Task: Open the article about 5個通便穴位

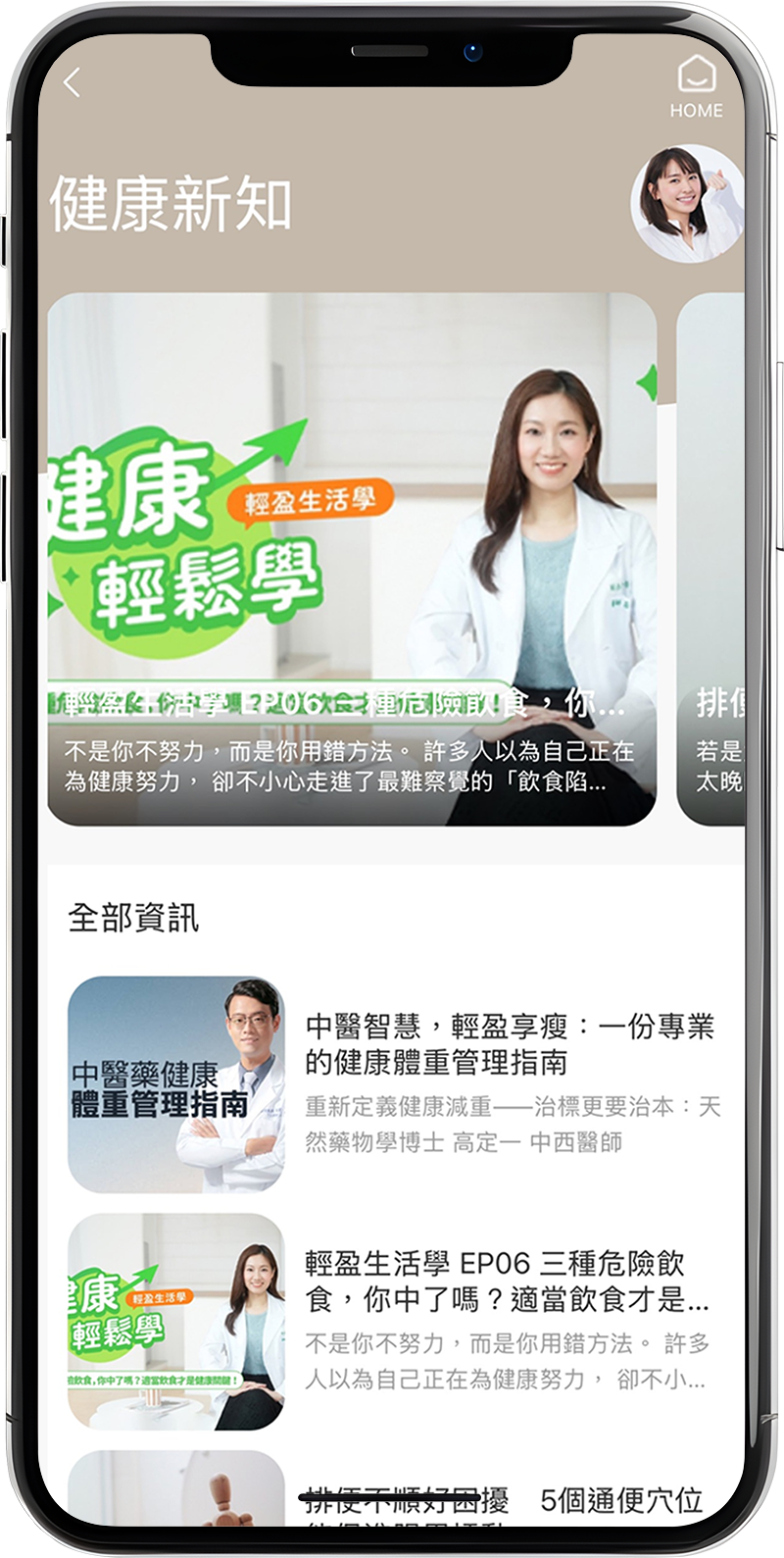Action: pyautogui.click(x=396, y=1488)
